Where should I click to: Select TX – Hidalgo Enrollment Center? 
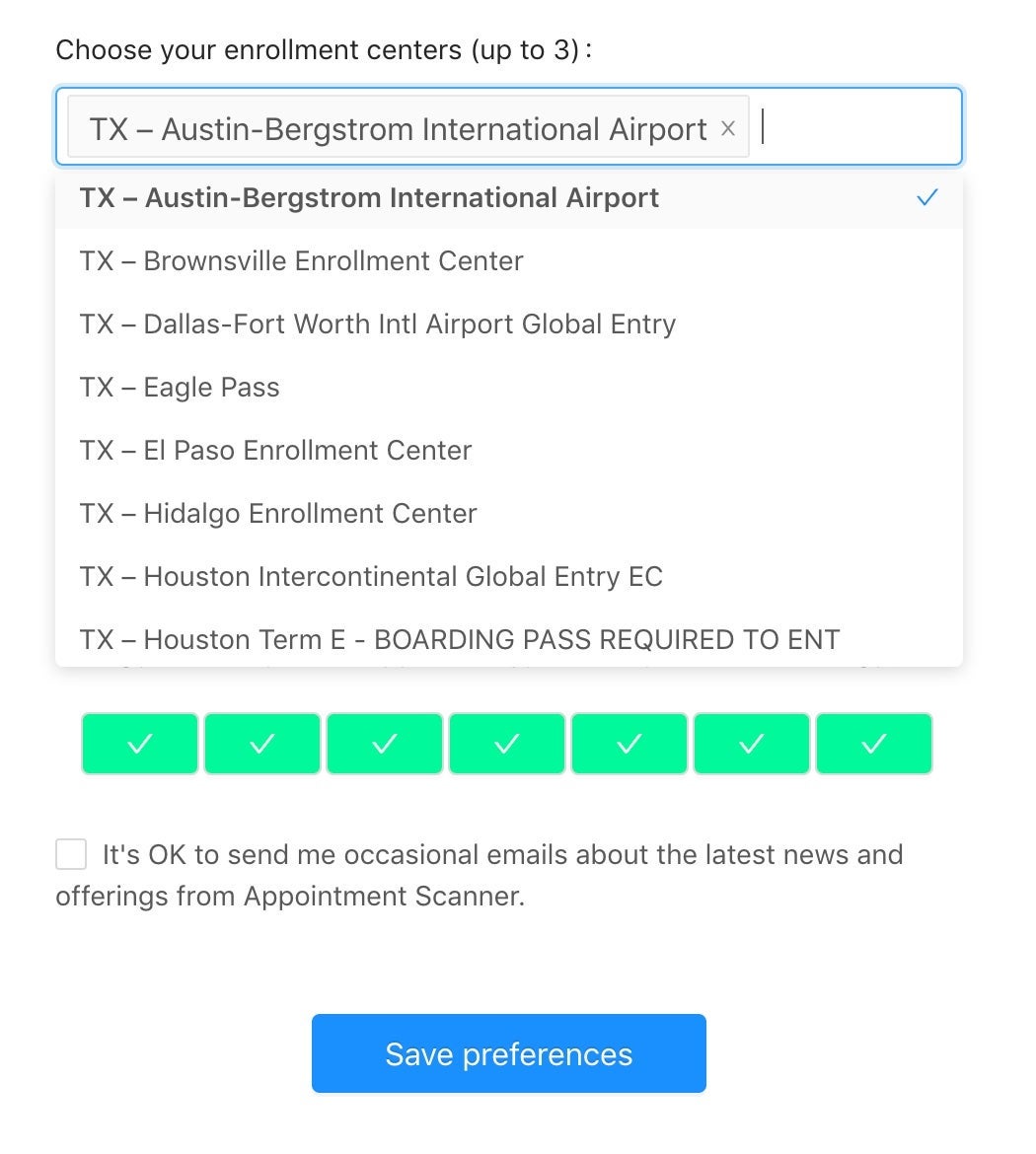pyautogui.click(x=277, y=513)
